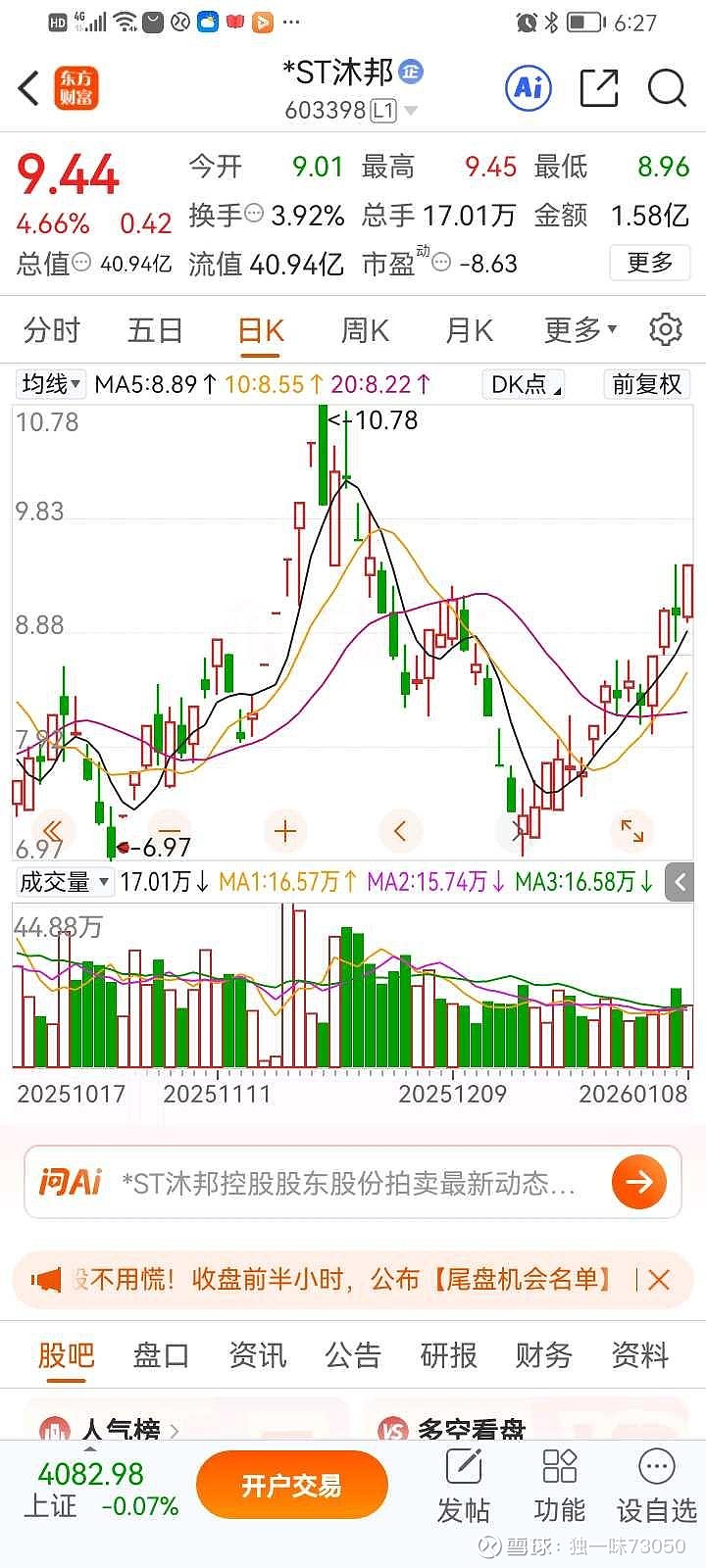Screen dimensions: 706x1568
Task: Zoom in chart with plus icon
Action: click(284, 830)
